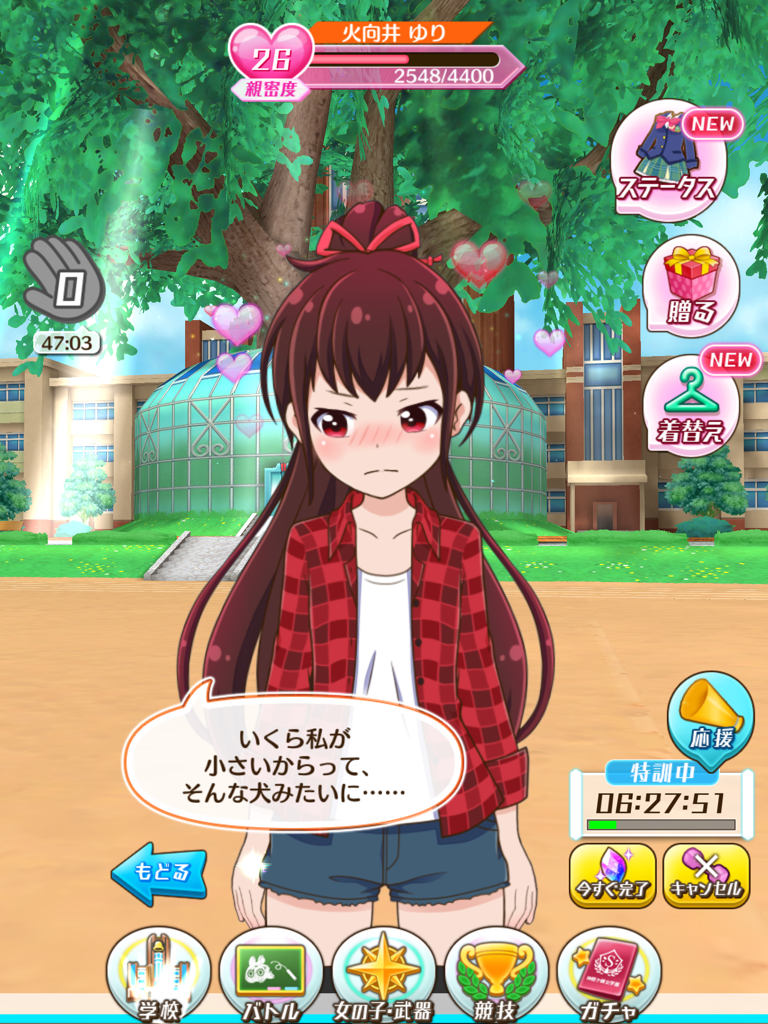
Task: Open the 着替え outfit change button
Action: click(x=691, y=406)
